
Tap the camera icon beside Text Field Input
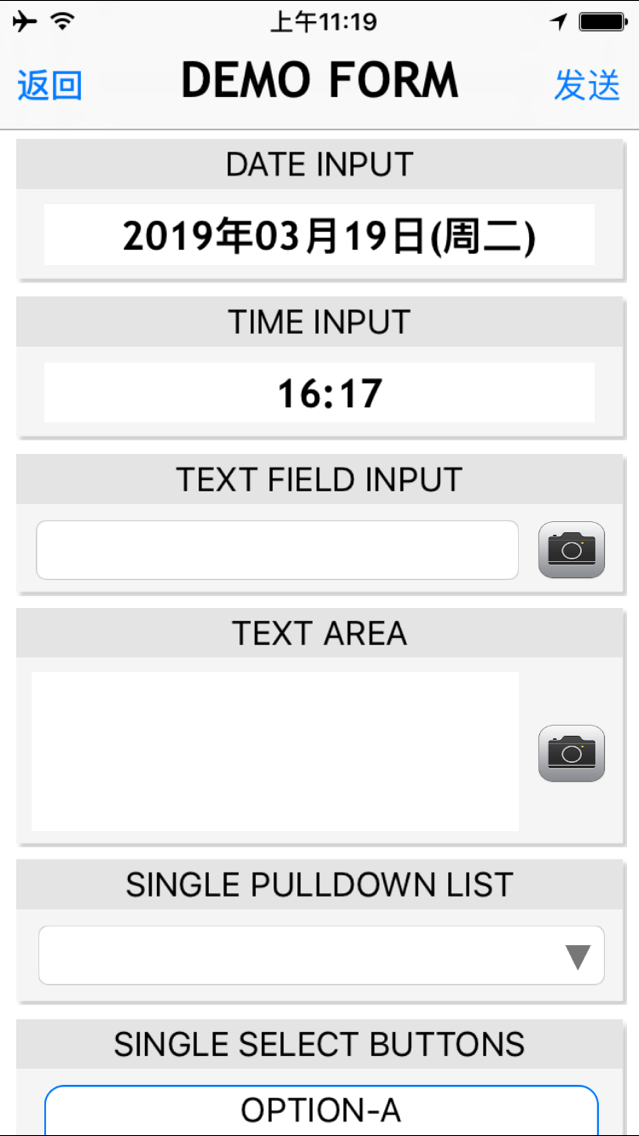[x=572, y=550]
